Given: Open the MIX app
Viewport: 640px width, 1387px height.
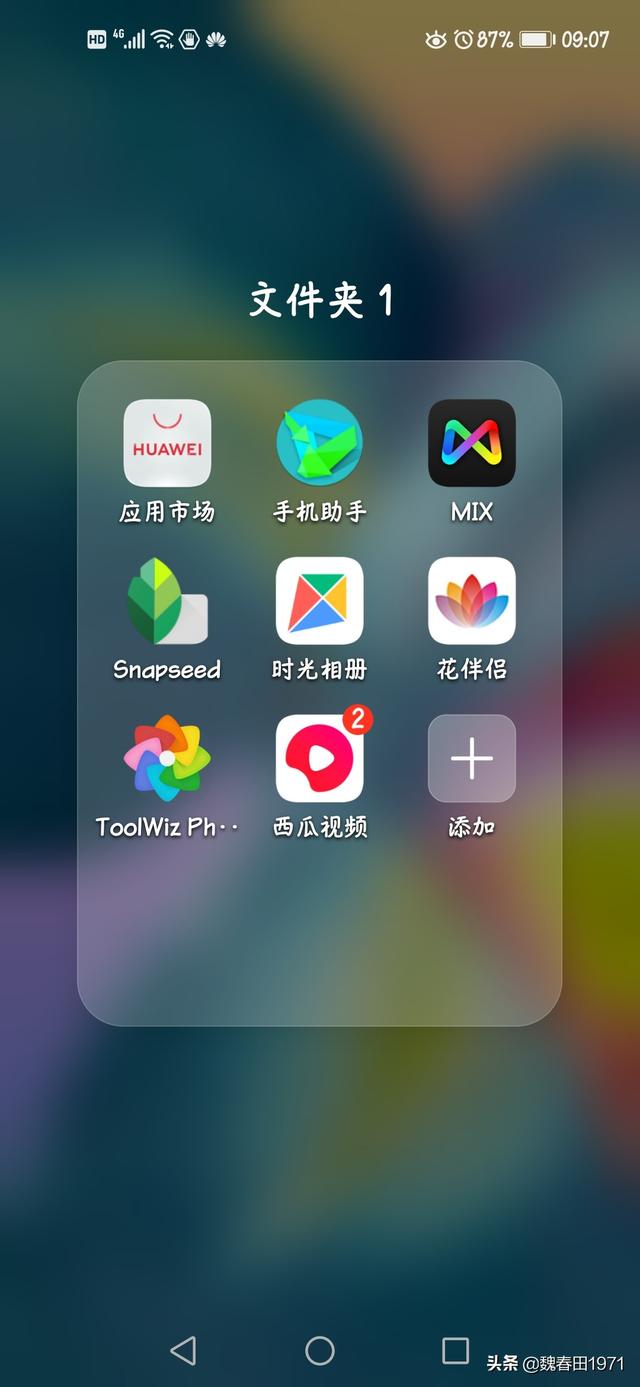Looking at the screenshot, I should tap(472, 443).
